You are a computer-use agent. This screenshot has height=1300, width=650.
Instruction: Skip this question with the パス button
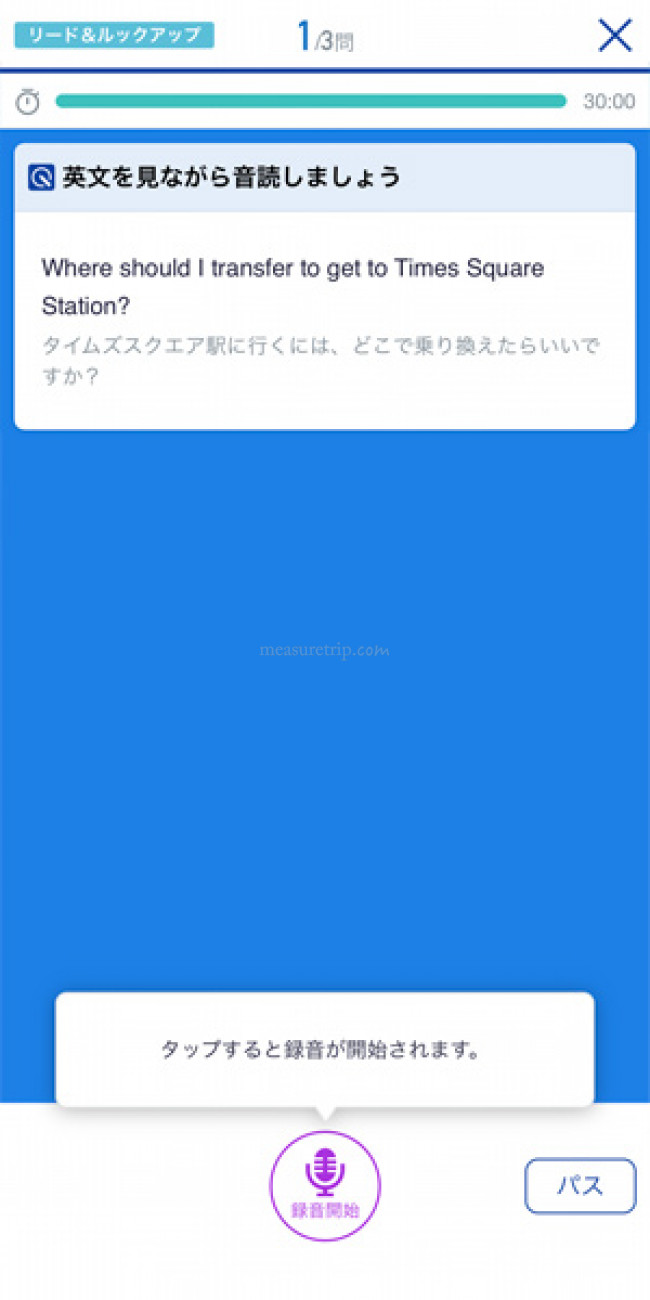point(580,1186)
